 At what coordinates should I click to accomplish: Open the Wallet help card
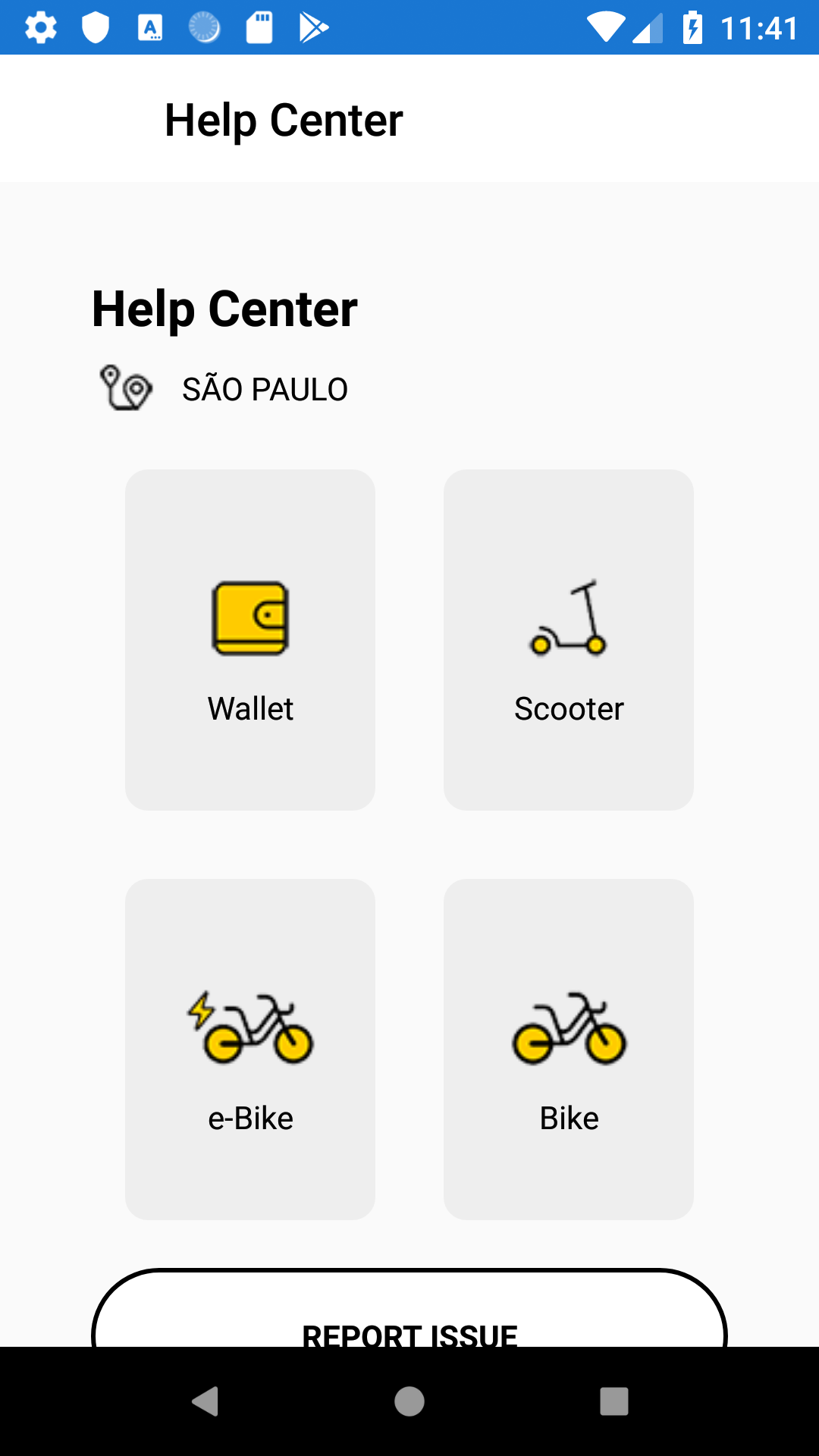[250, 639]
